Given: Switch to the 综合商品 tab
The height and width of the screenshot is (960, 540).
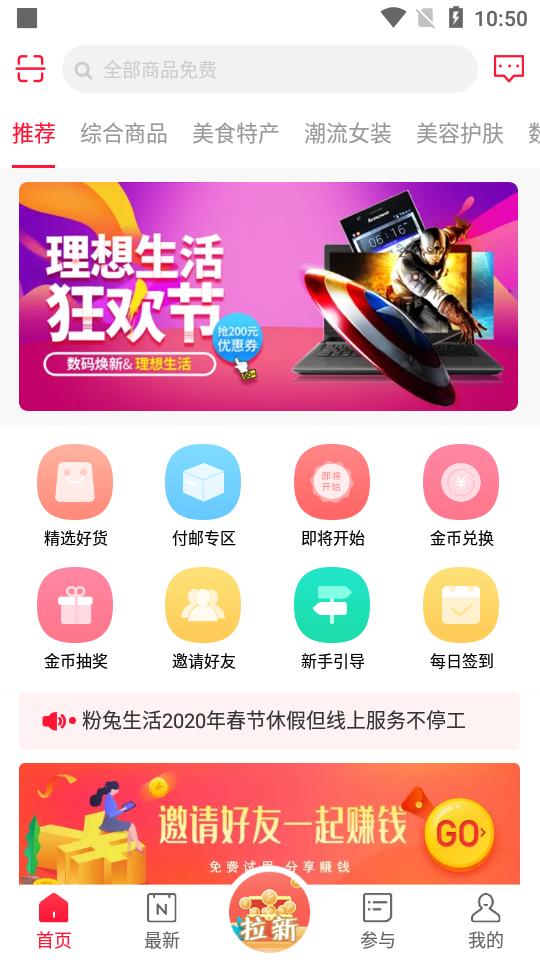Looking at the screenshot, I should [x=124, y=133].
